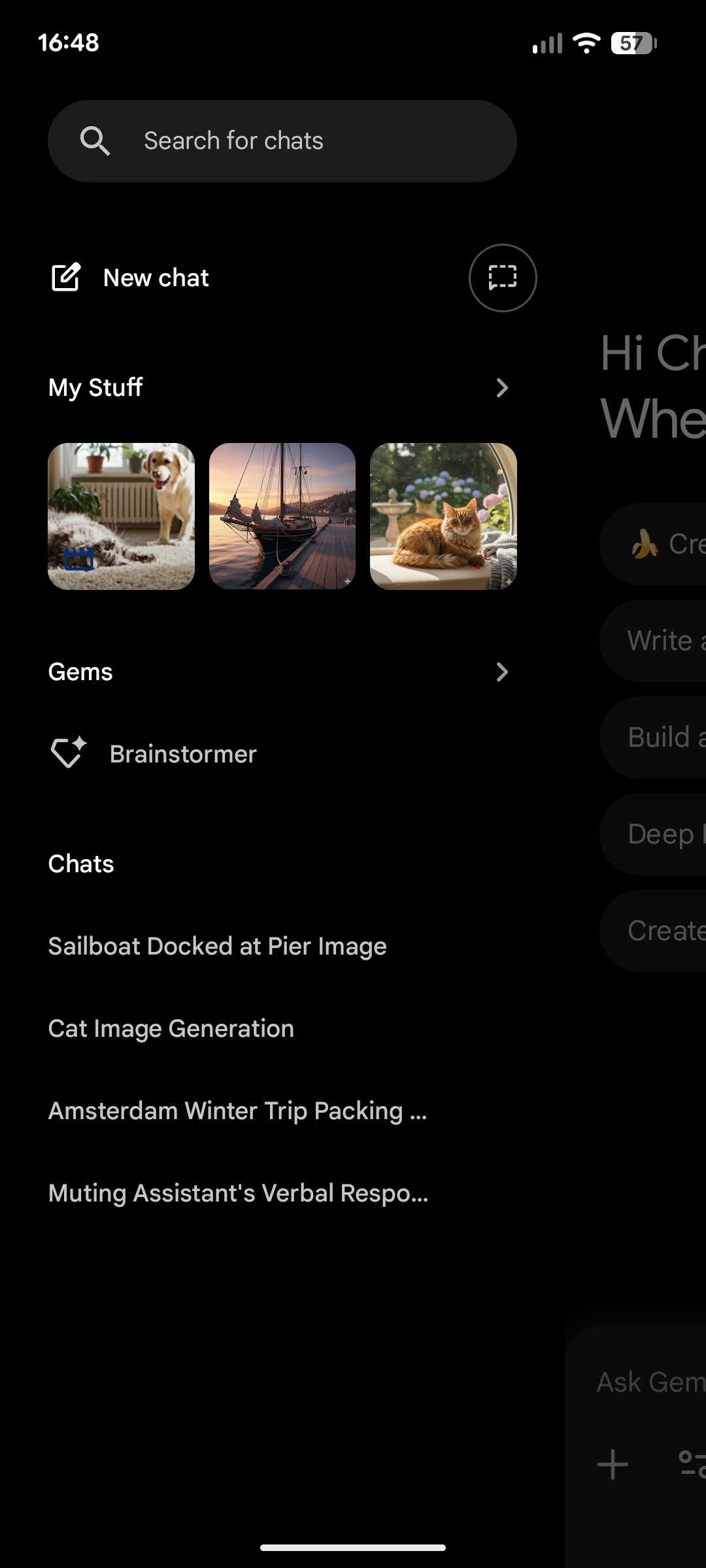Screen dimensions: 706x1568
Task: Open the Amsterdam Winter Trip Packing chat
Action: coord(237,1110)
